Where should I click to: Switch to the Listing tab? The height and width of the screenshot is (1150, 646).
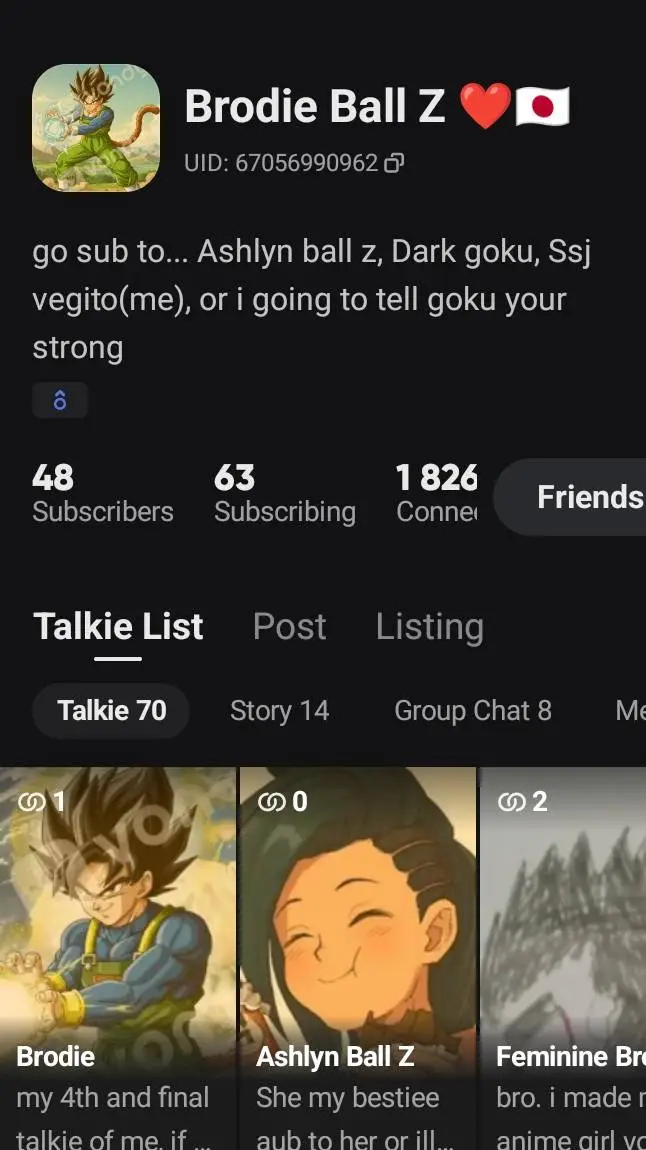(x=430, y=627)
